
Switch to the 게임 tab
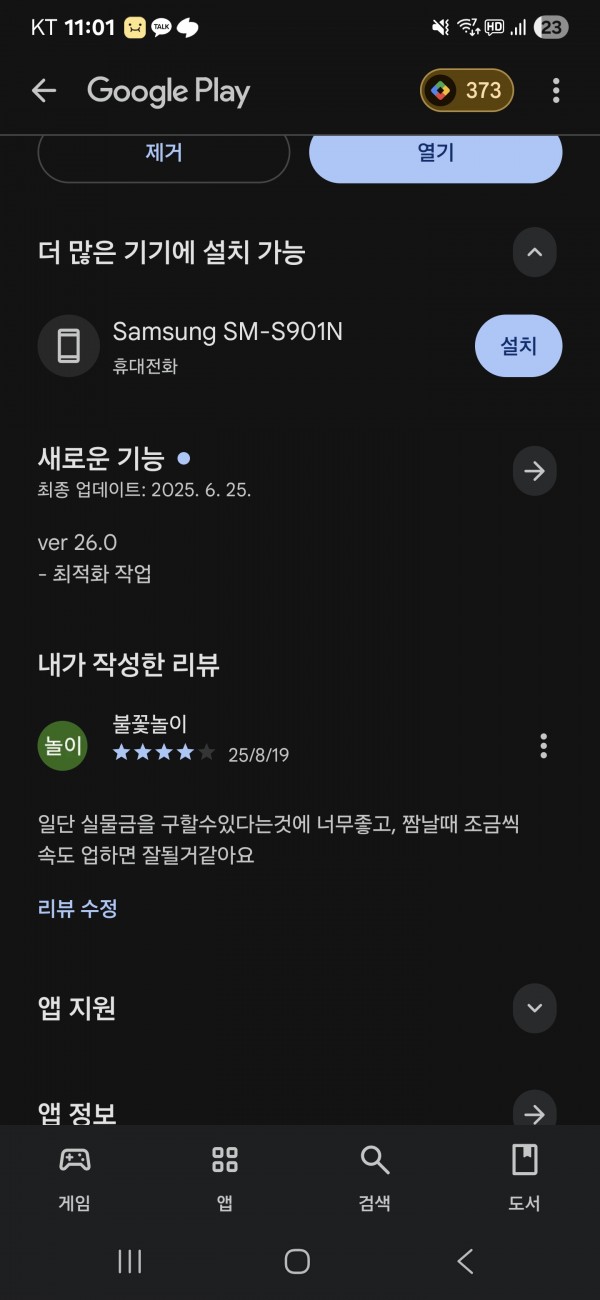click(75, 1177)
